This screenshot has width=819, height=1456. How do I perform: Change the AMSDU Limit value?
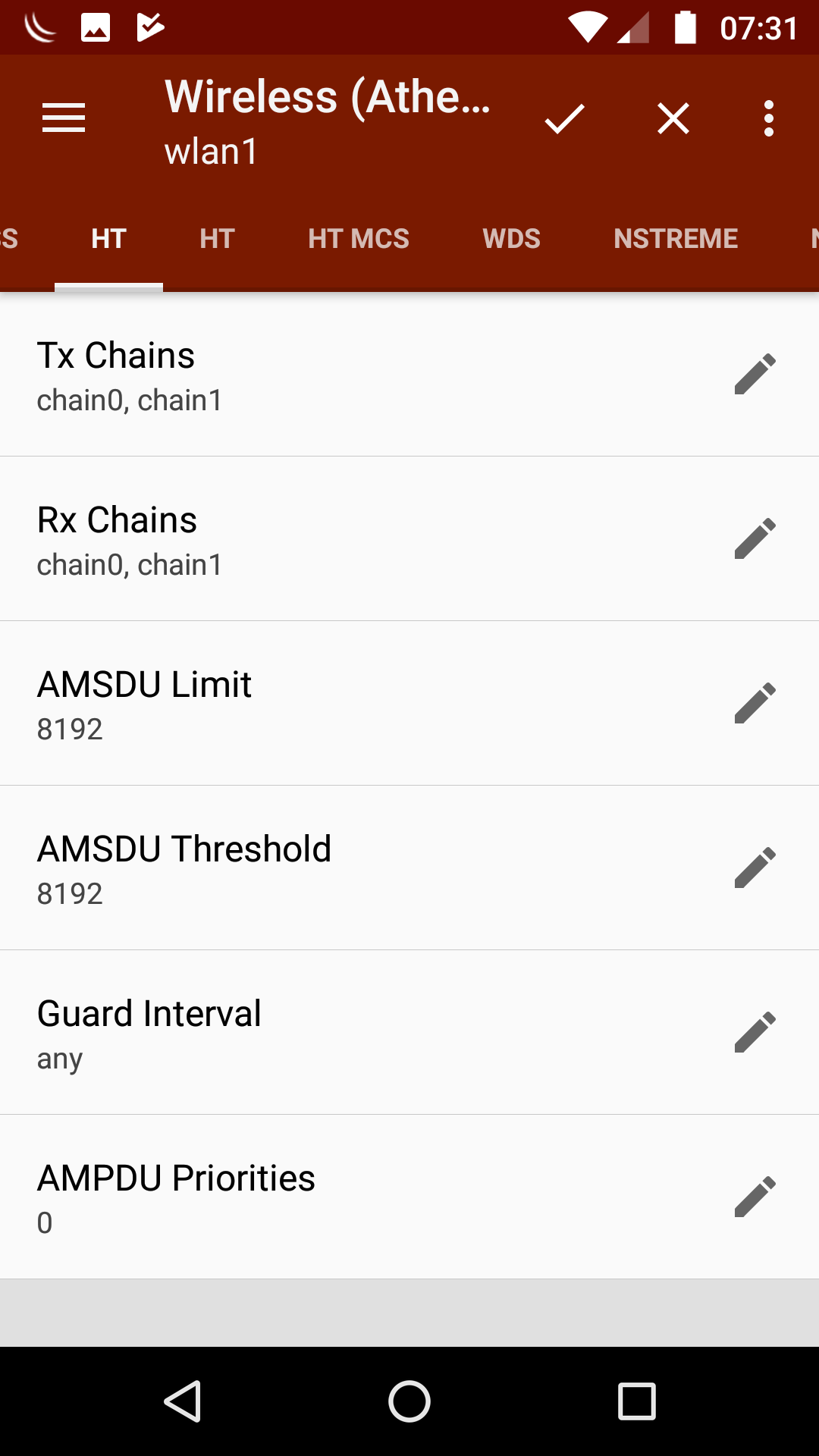click(x=755, y=703)
